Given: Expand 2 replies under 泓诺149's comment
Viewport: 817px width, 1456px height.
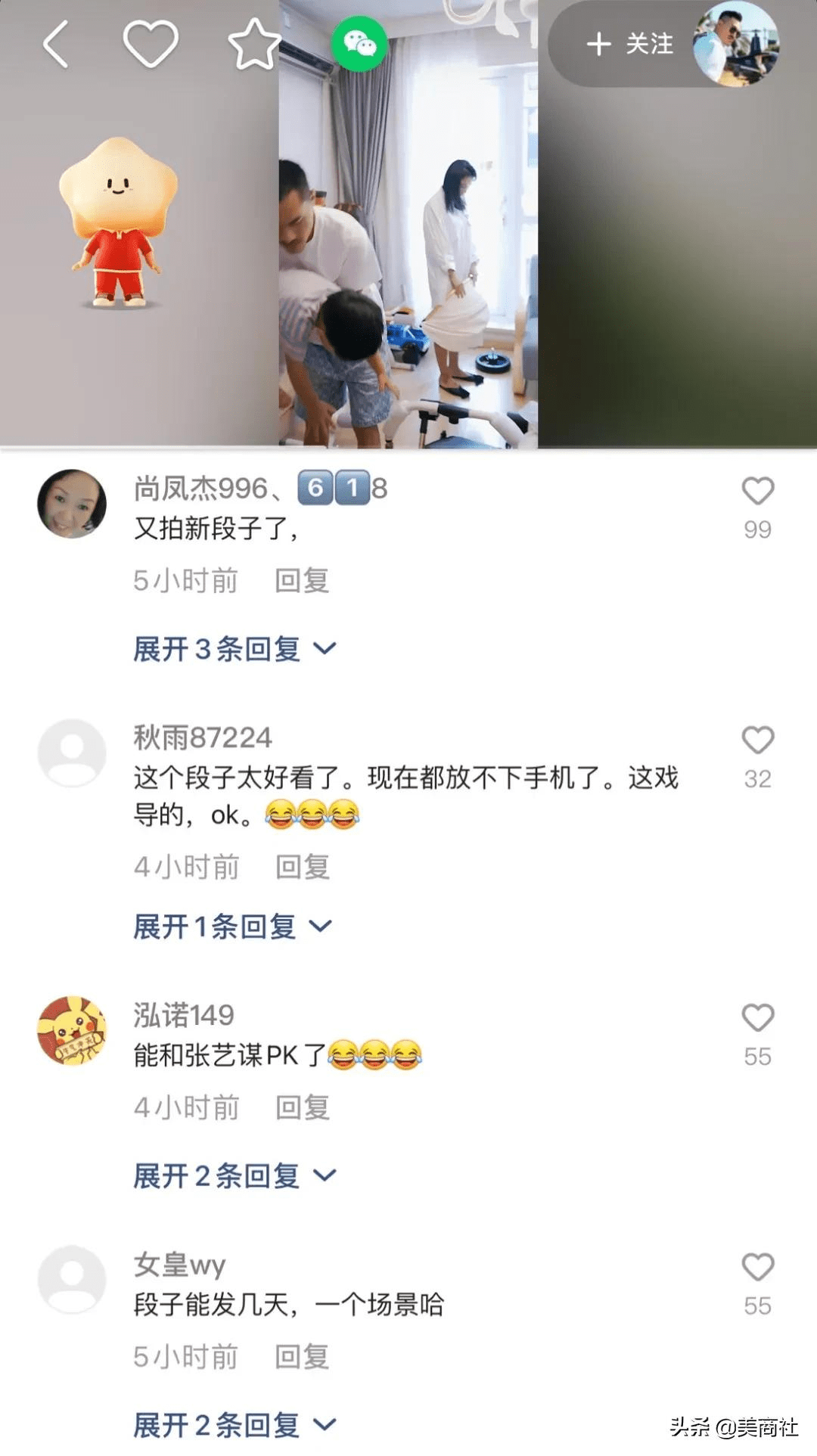Looking at the screenshot, I should point(235,1175).
